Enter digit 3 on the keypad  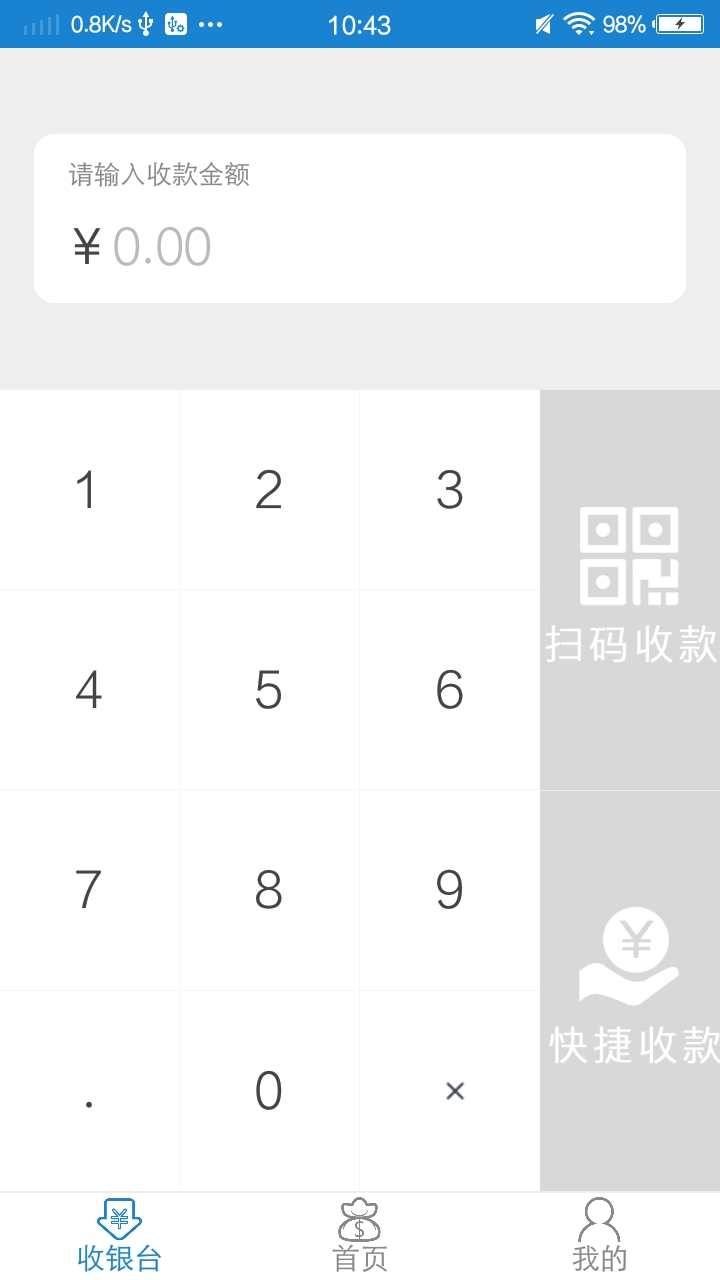pyautogui.click(x=449, y=490)
